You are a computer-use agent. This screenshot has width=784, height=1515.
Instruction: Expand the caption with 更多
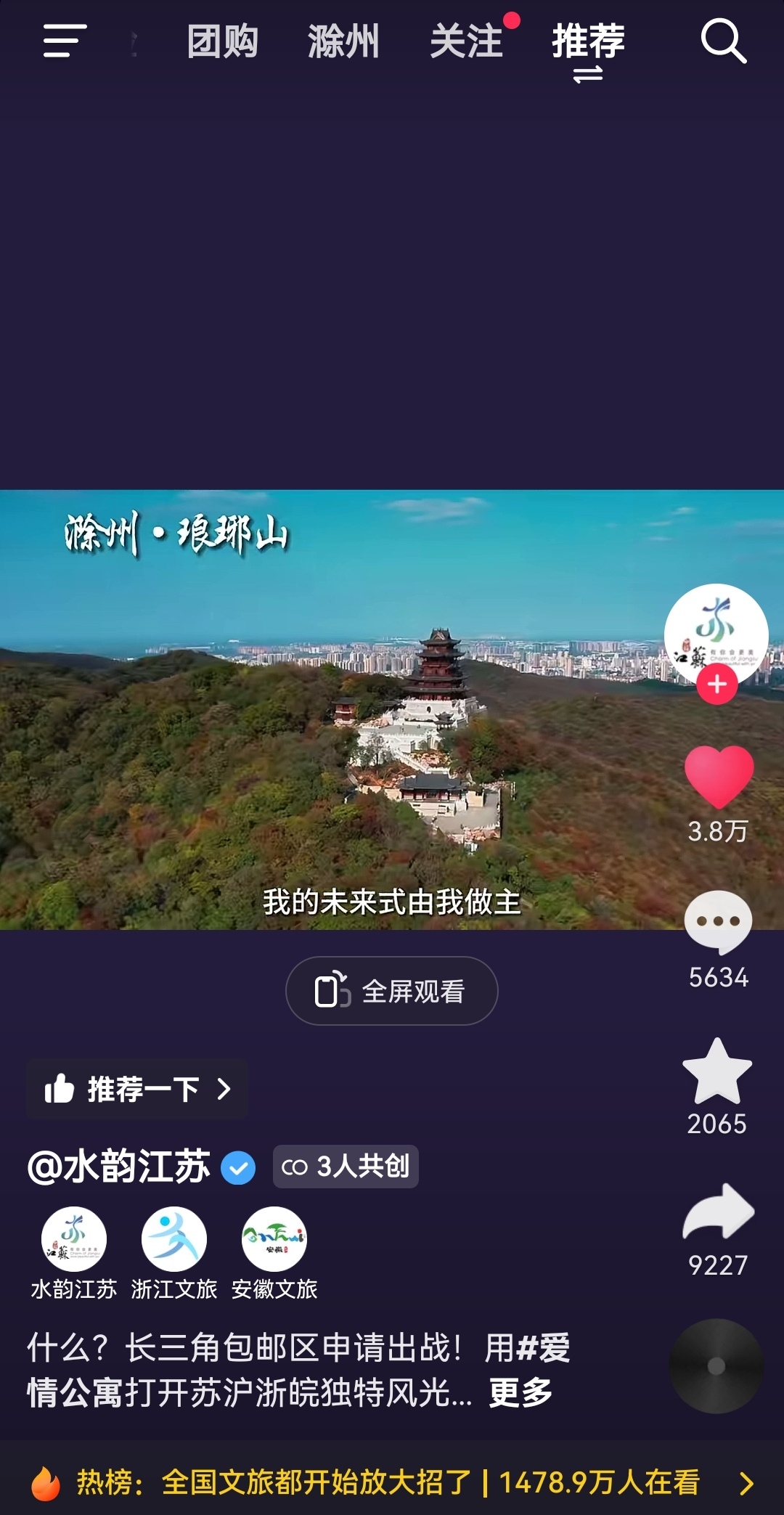[520, 1392]
